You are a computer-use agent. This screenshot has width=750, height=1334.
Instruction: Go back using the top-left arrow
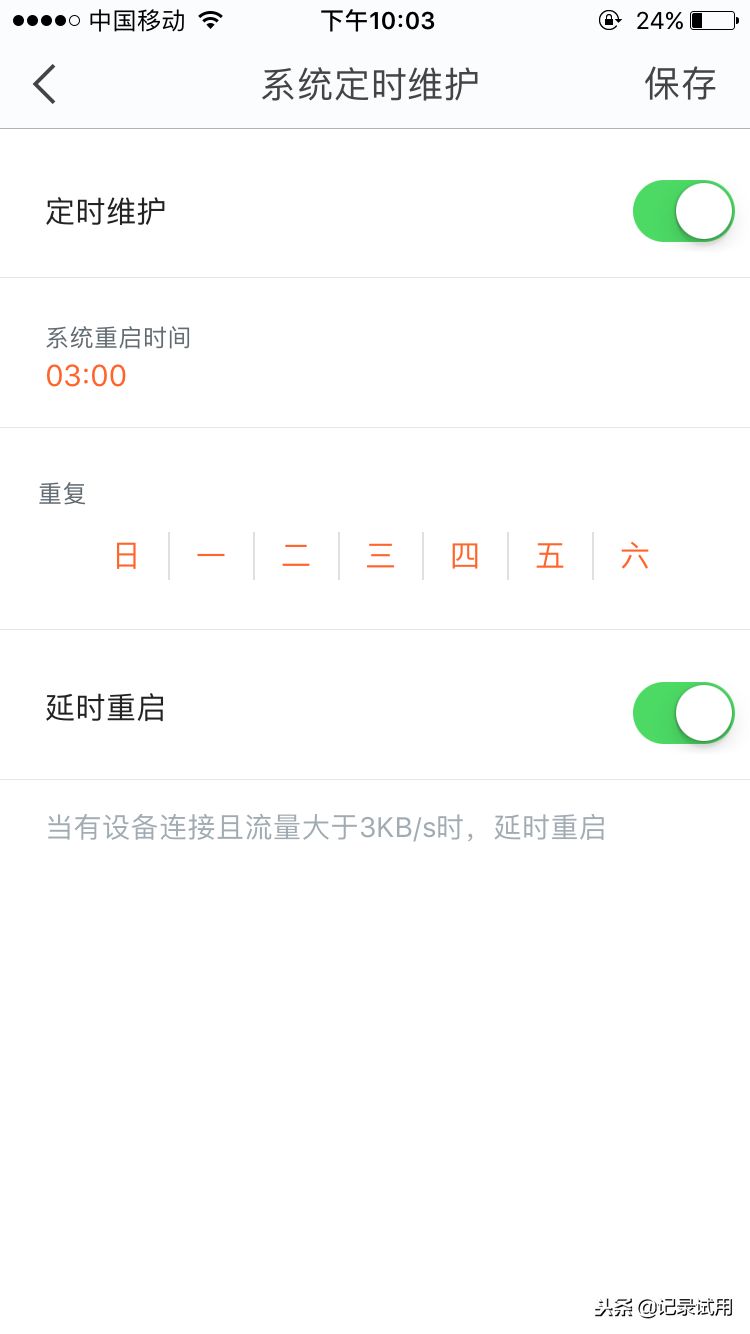44,84
